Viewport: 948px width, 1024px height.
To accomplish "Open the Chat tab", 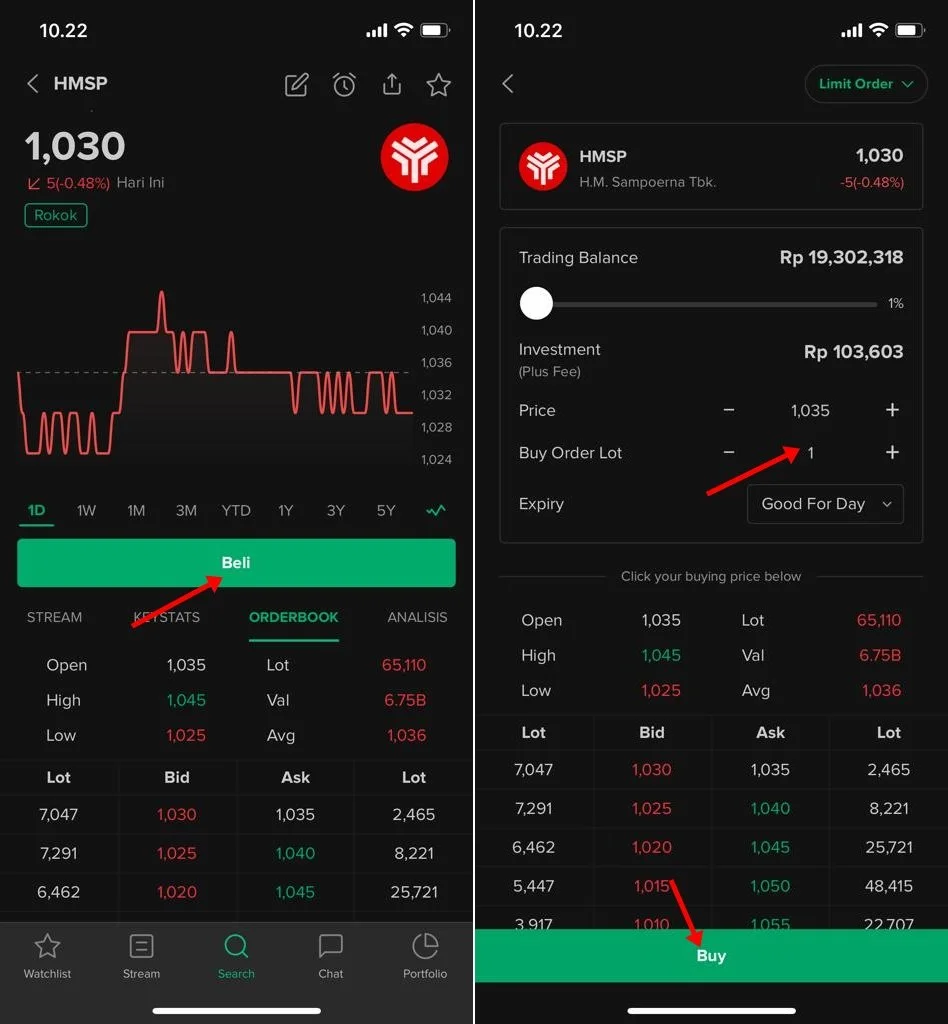I will [x=330, y=957].
